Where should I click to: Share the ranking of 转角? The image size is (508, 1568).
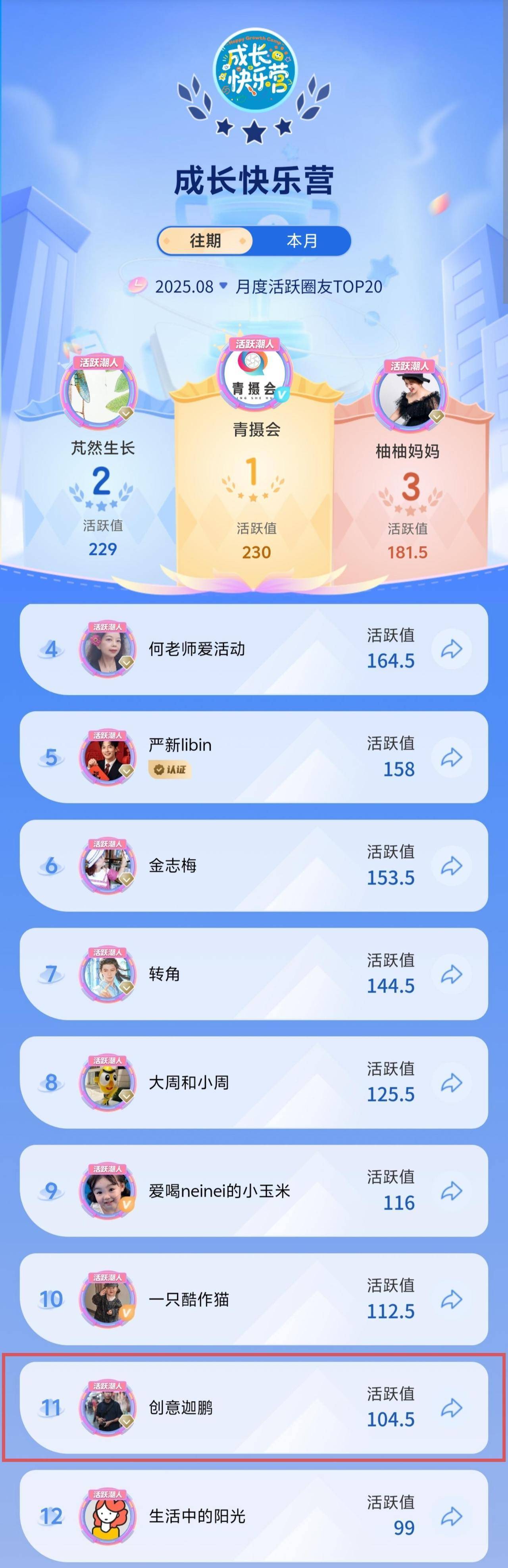point(451,974)
